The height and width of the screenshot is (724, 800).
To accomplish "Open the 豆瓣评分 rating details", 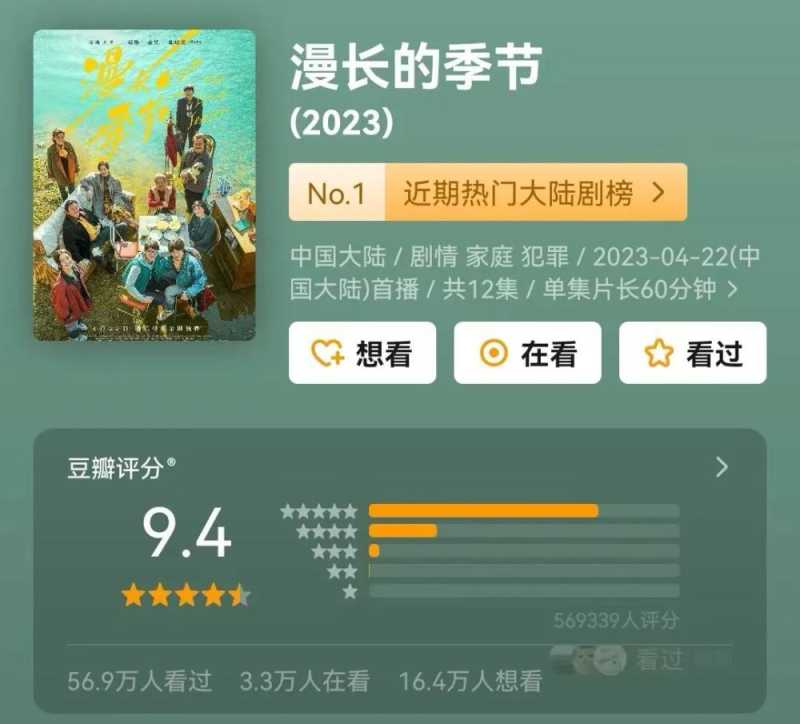I will pos(722,467).
